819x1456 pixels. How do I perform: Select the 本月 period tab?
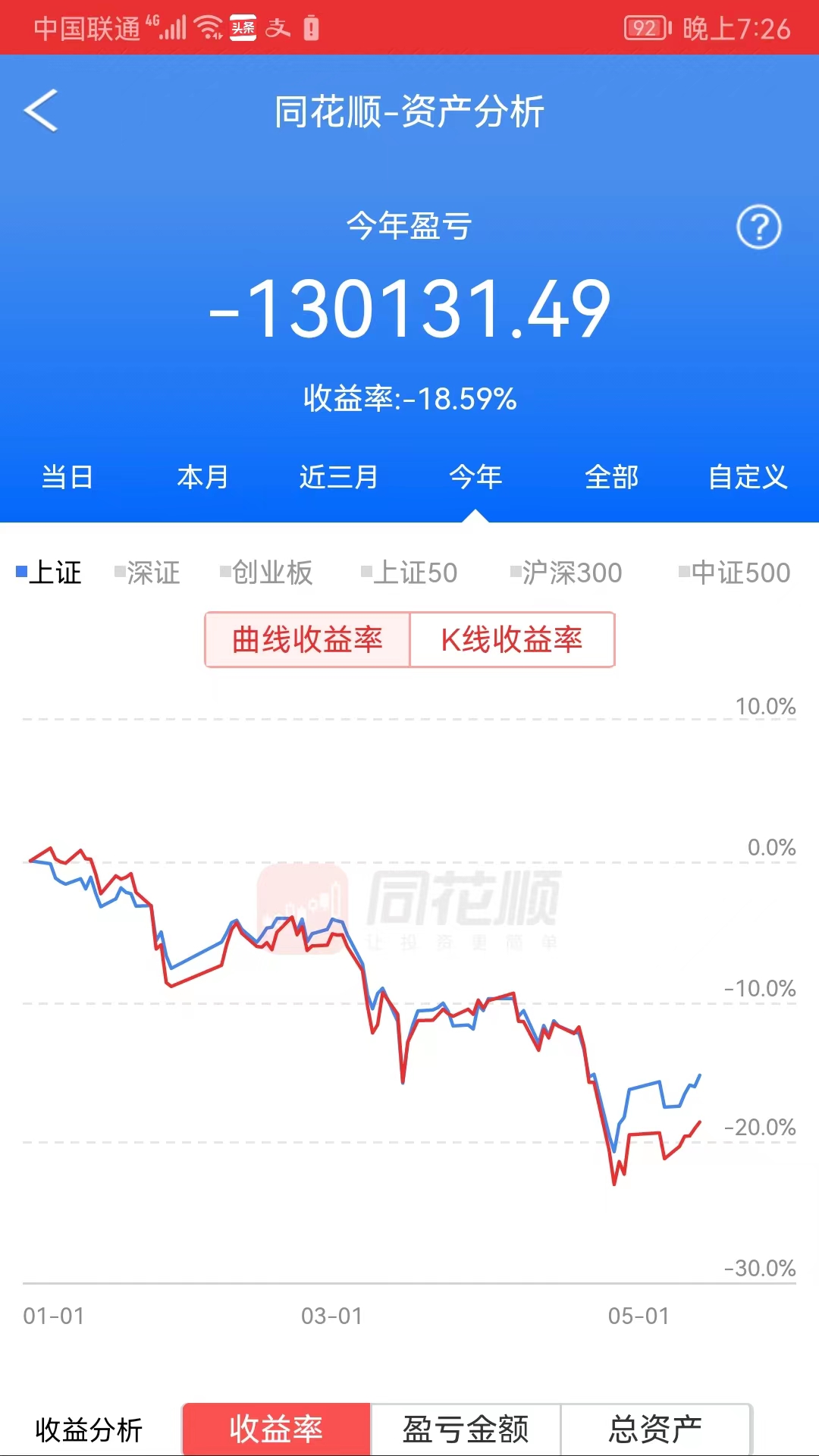[202, 477]
